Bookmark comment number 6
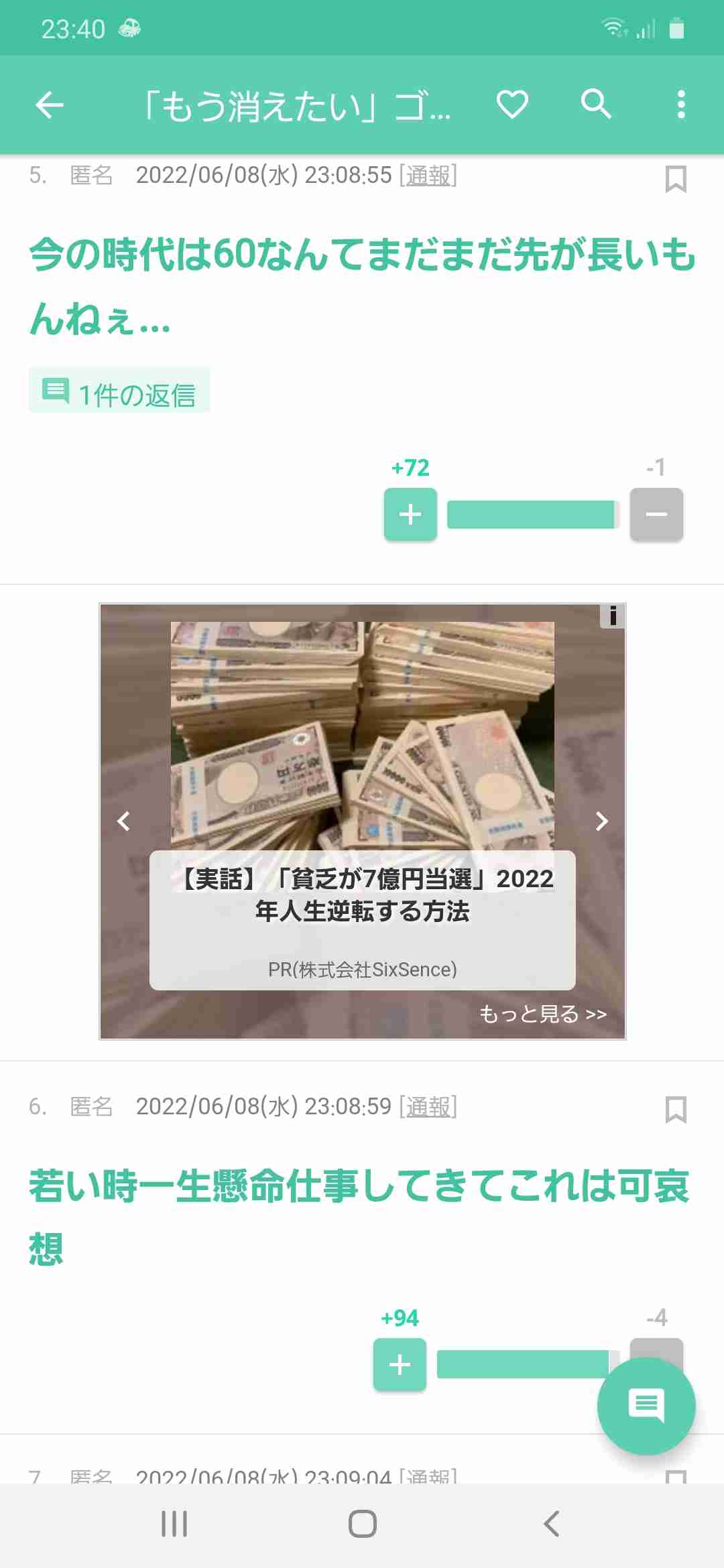This screenshot has width=724, height=1568. click(x=675, y=1110)
